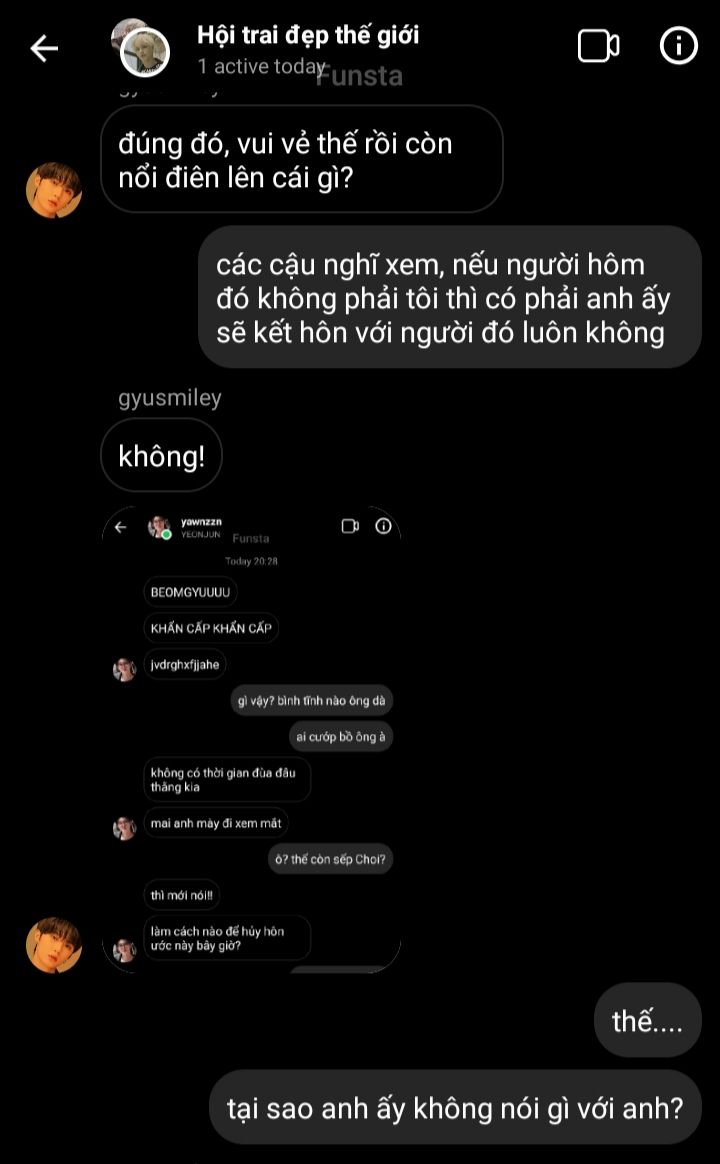The image size is (720, 1164).
Task: Go back from the group chat
Action: pyautogui.click(x=44, y=48)
